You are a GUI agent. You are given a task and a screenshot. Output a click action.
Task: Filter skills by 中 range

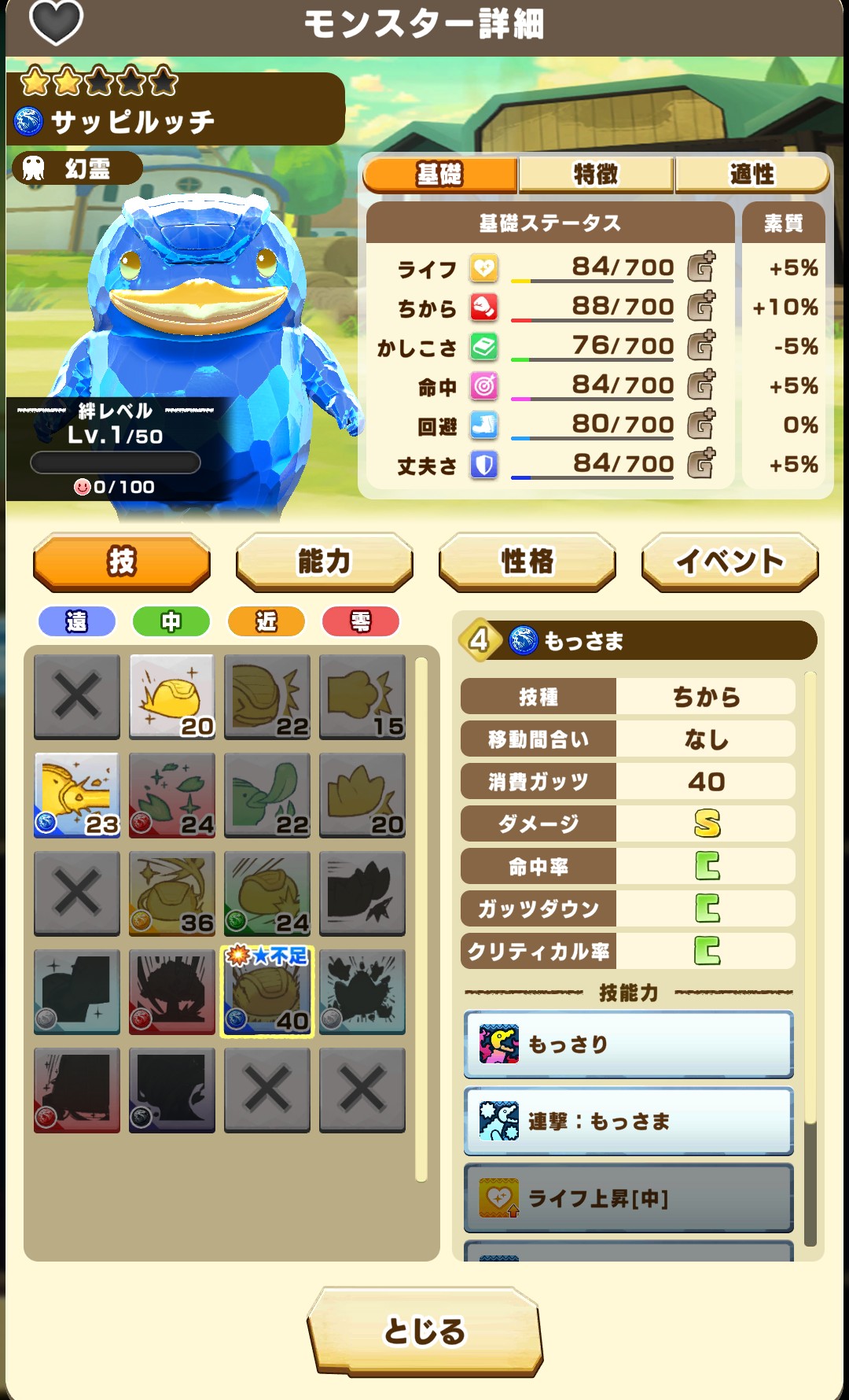[x=171, y=622]
